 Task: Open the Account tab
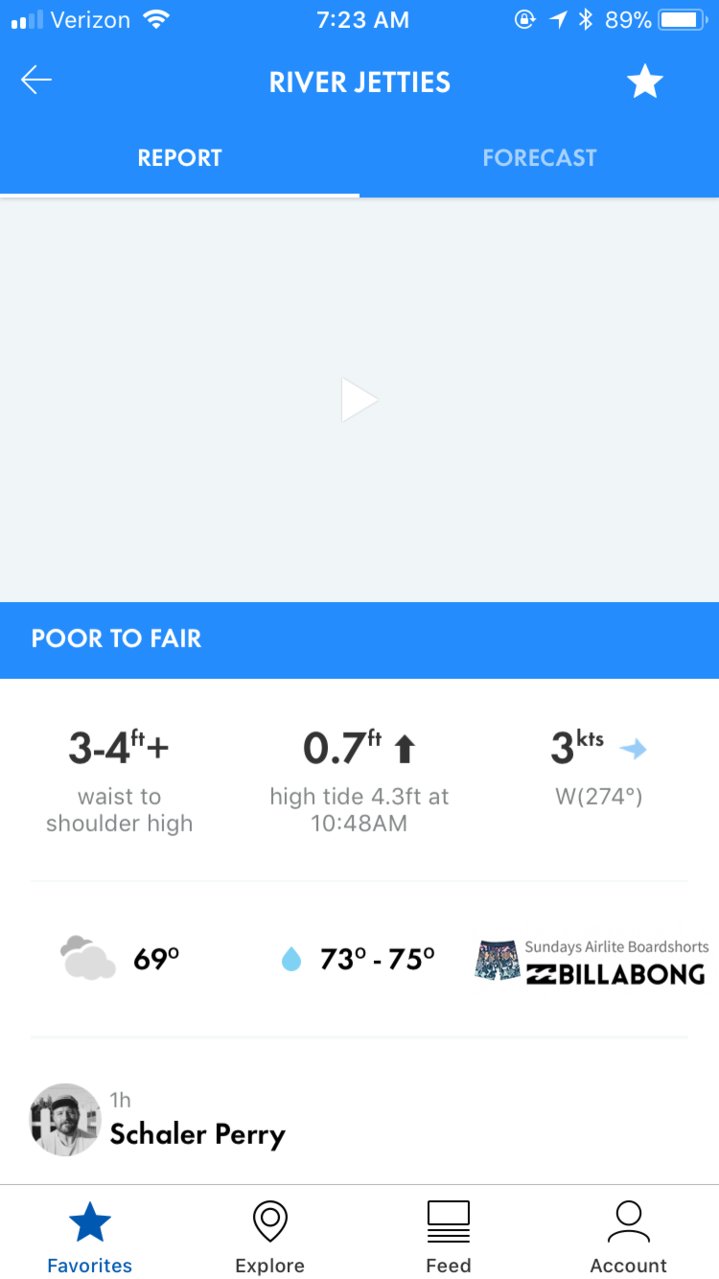pos(628,1237)
